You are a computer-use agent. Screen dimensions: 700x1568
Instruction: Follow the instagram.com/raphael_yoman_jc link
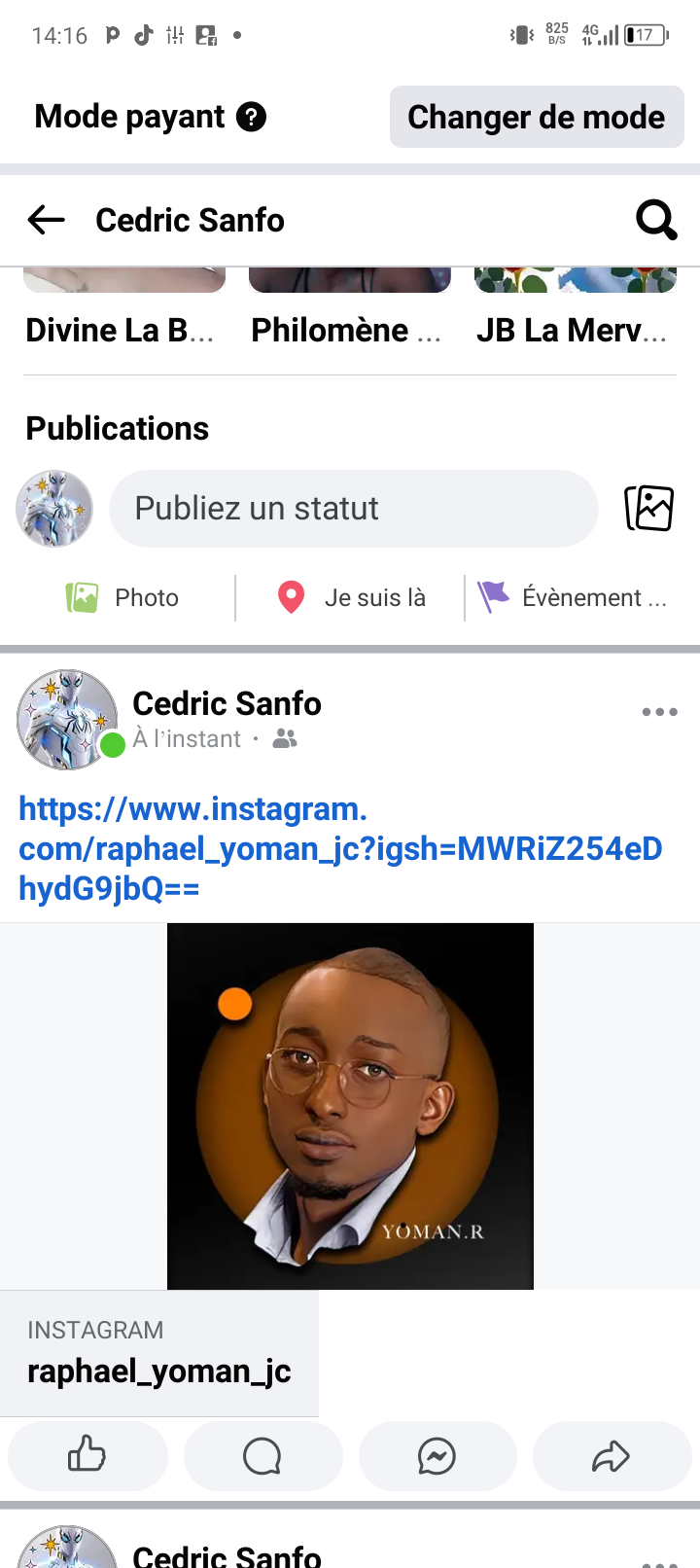click(339, 848)
